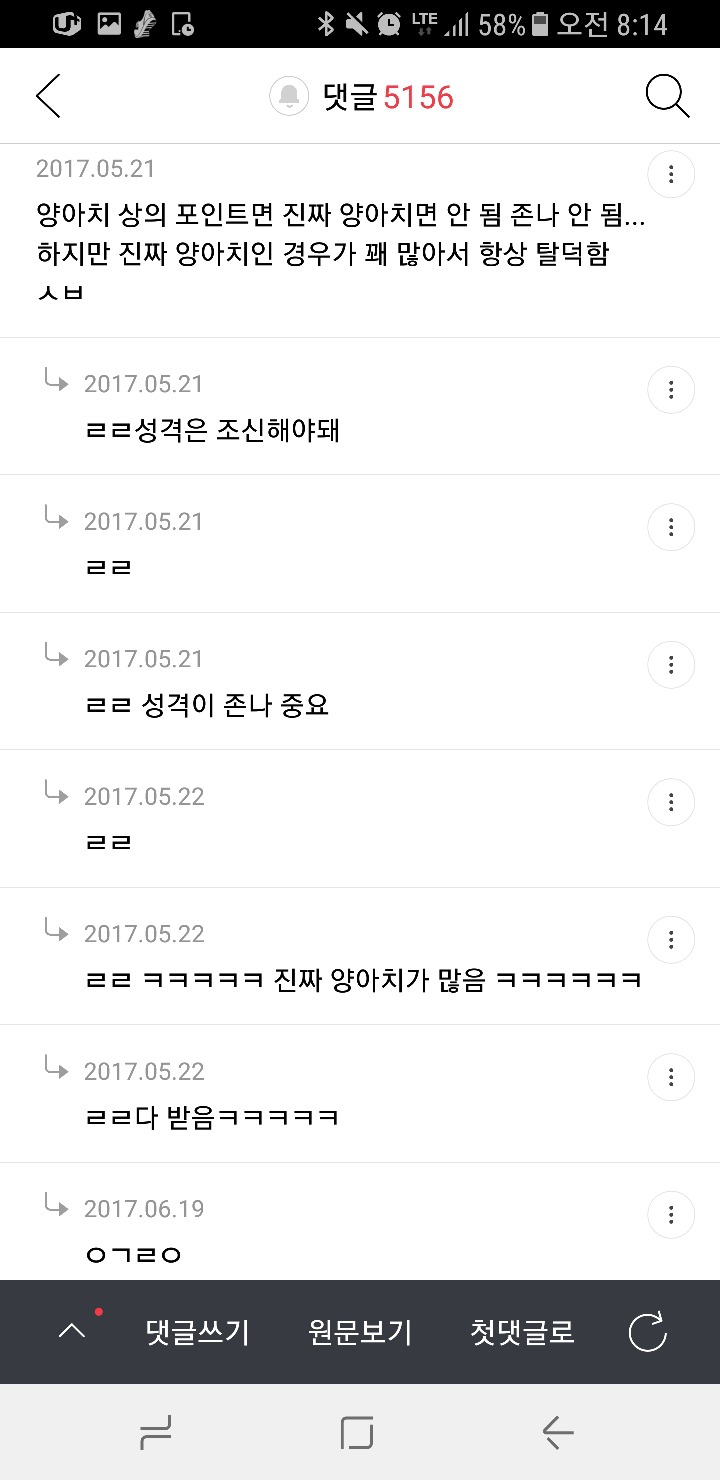Open recent apps from navigation bar
This screenshot has width=720, height=1480.
coord(156,1434)
